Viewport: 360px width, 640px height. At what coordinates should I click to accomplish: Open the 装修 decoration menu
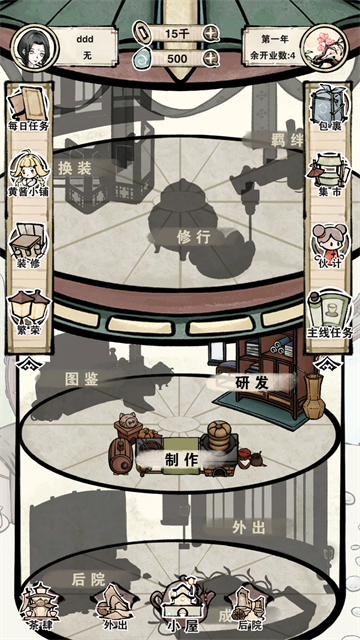(x=29, y=246)
